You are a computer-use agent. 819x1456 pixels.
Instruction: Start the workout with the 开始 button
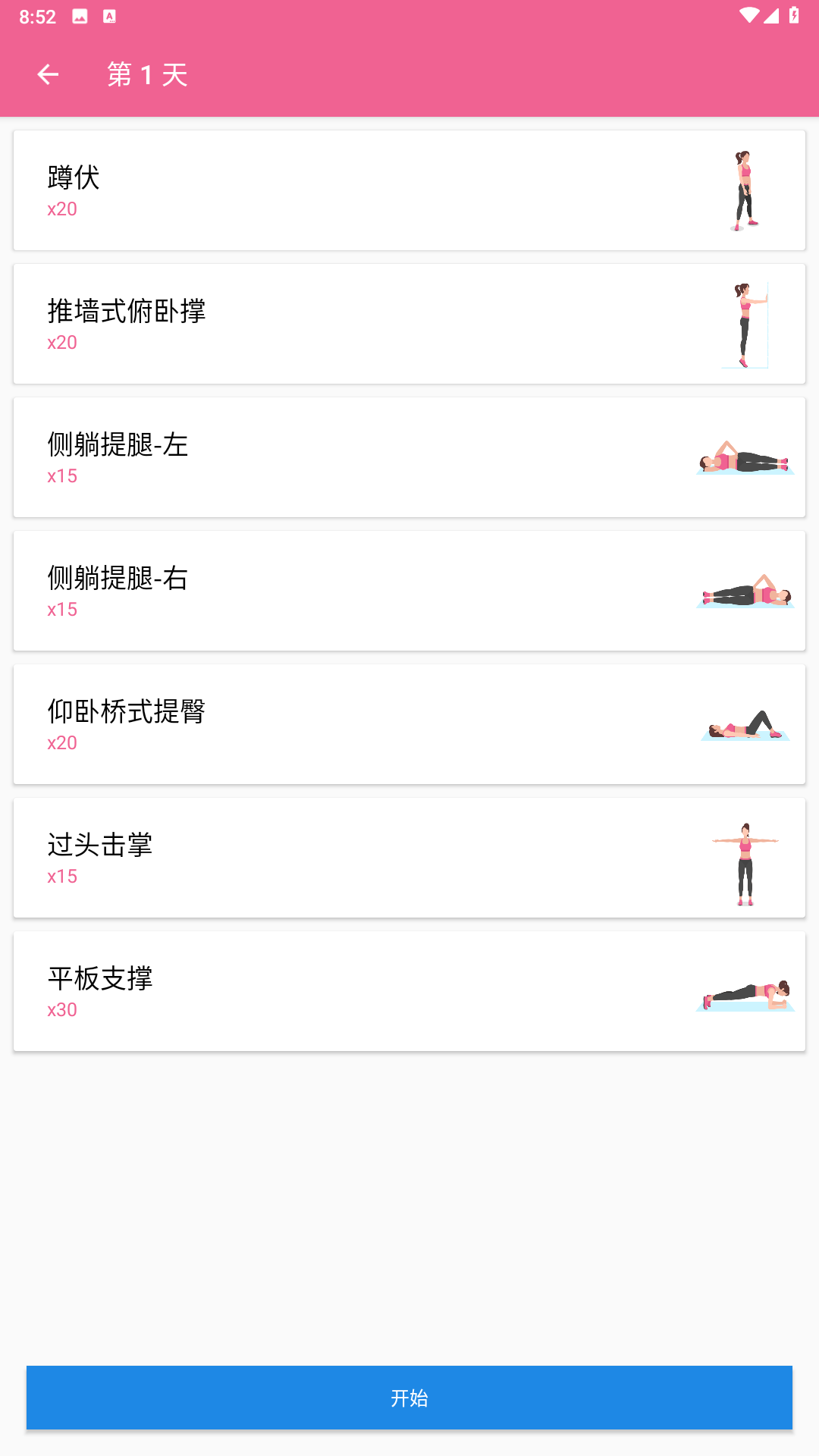[x=409, y=1398]
